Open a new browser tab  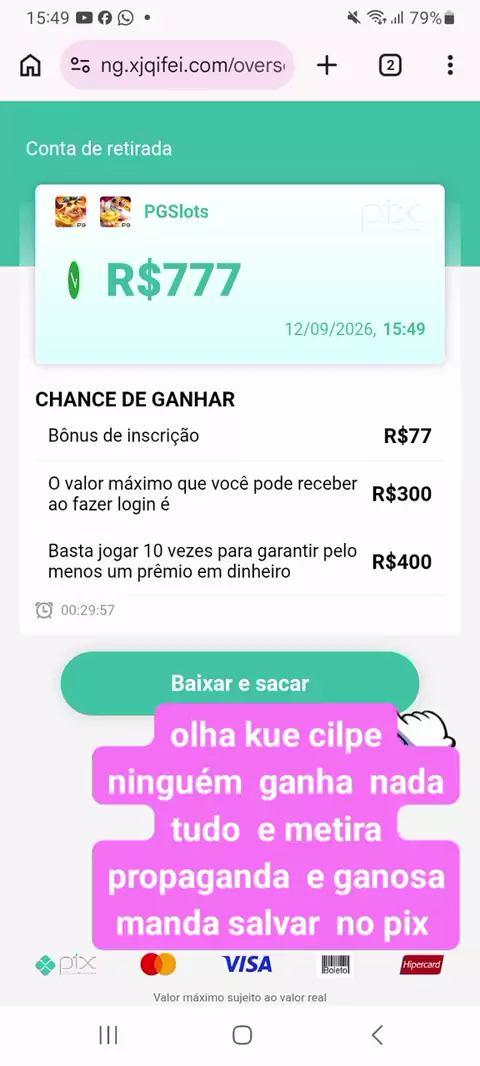click(327, 65)
